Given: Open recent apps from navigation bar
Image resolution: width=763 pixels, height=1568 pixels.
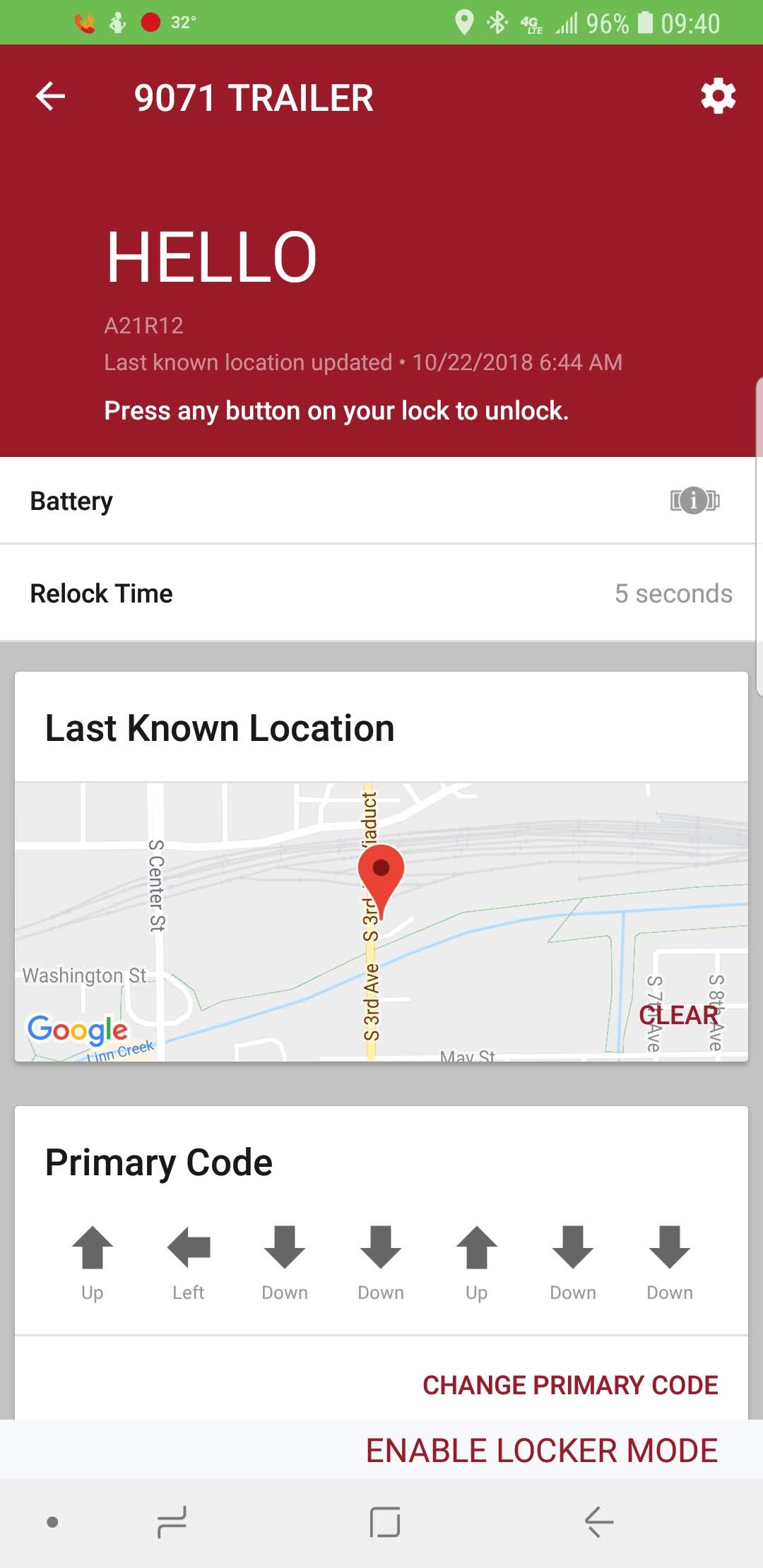Looking at the screenshot, I should [172, 1521].
